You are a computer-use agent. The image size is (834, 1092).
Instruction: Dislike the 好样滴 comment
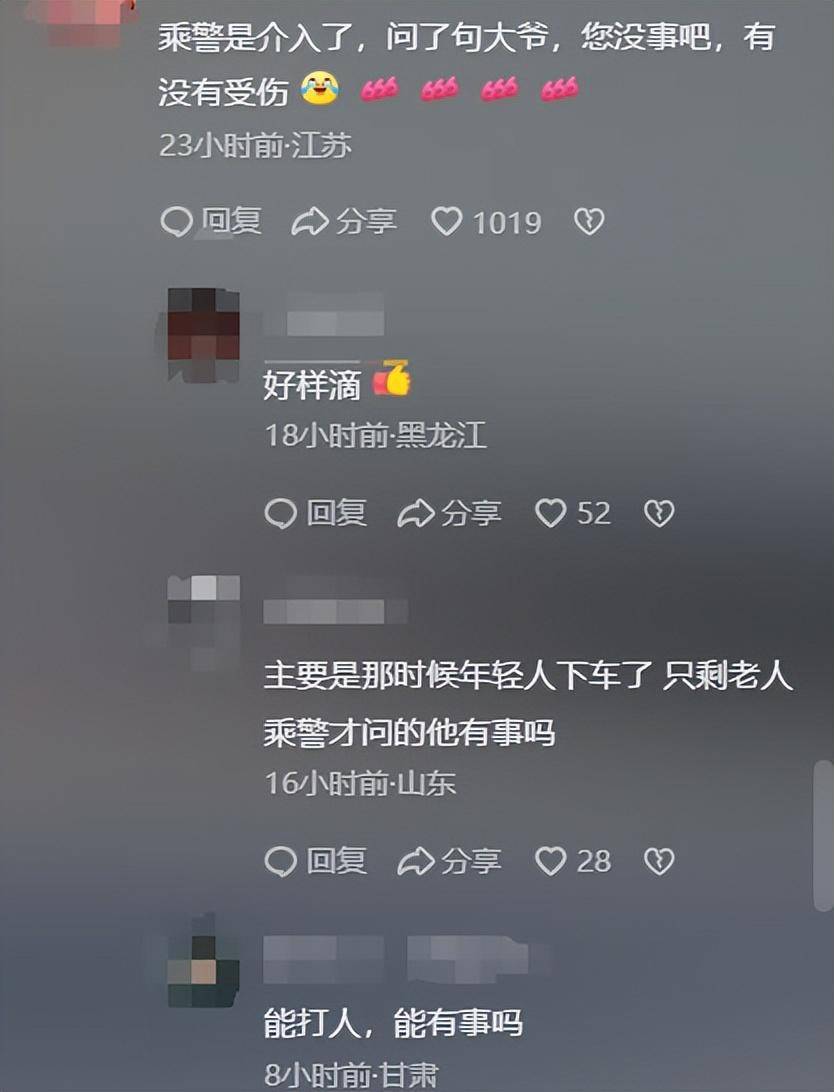[x=658, y=513]
